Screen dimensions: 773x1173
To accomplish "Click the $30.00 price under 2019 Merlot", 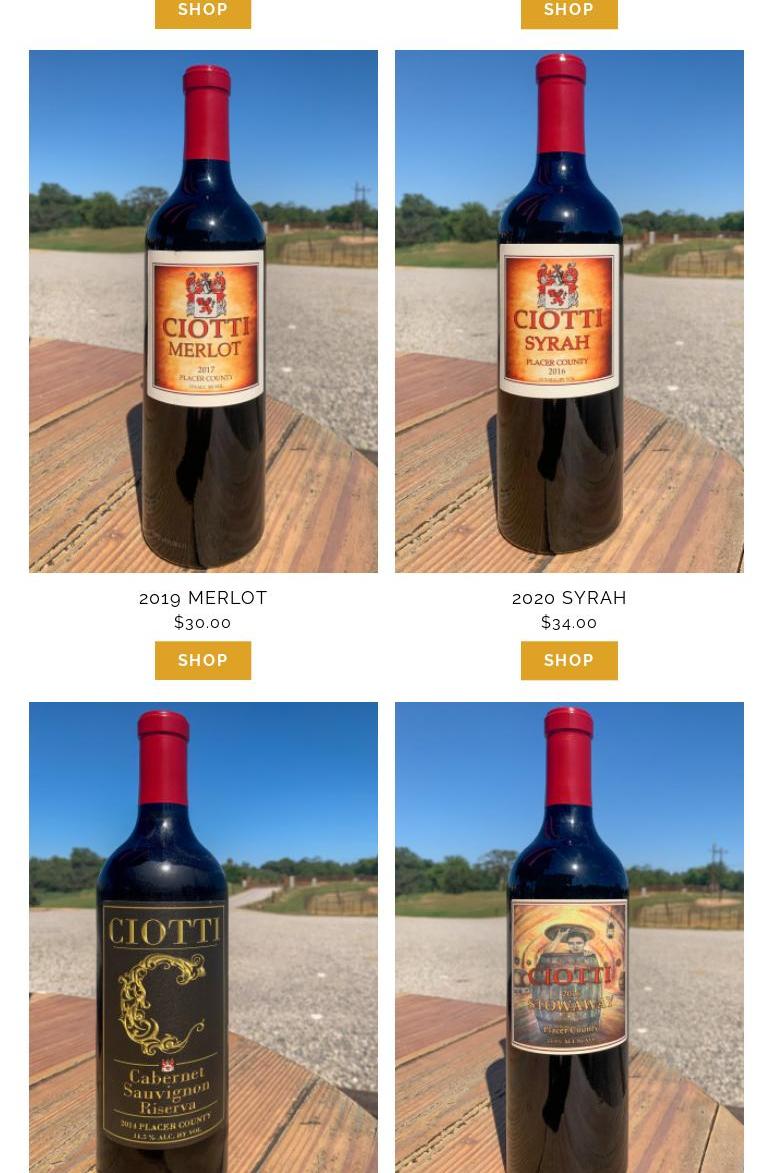I will 203,622.
